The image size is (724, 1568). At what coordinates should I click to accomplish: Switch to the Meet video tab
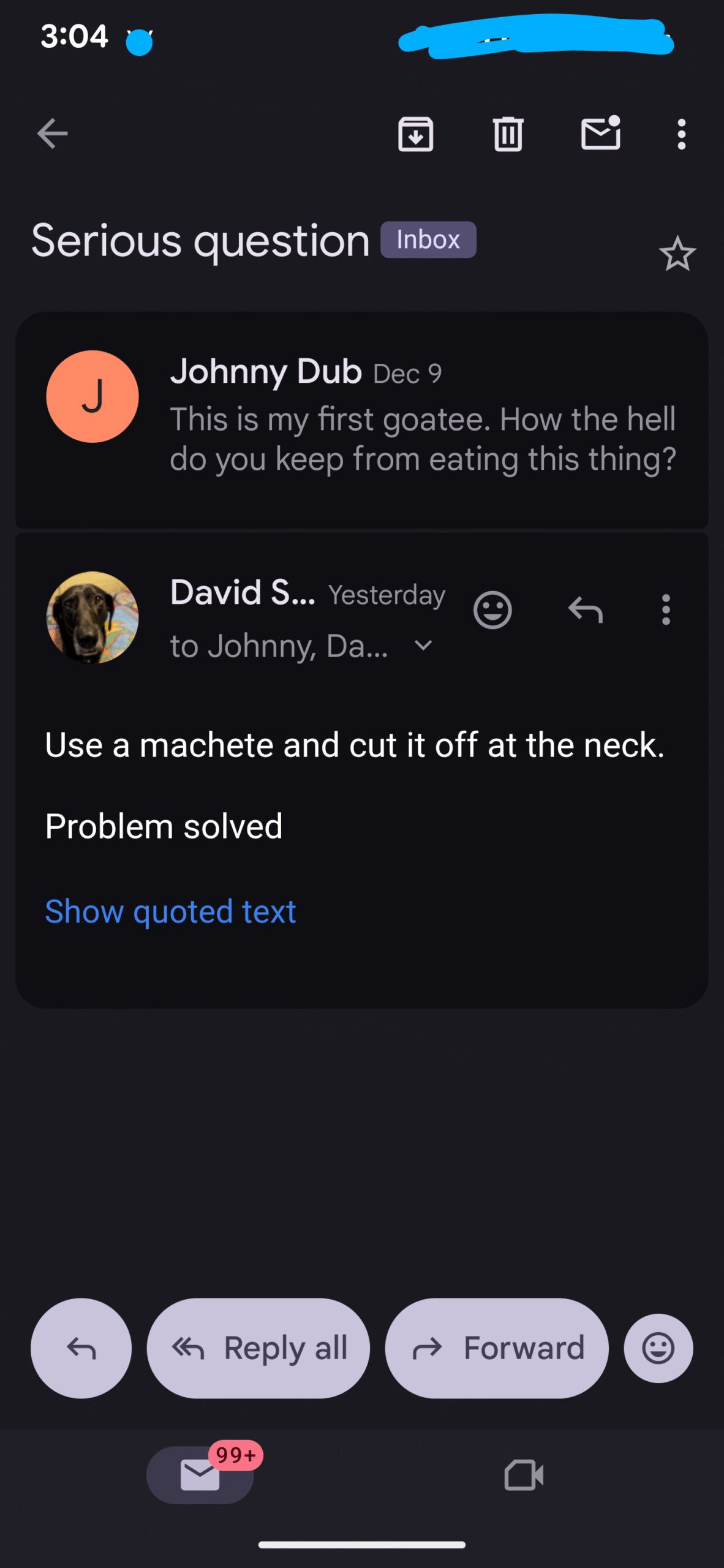pyautogui.click(x=524, y=1474)
